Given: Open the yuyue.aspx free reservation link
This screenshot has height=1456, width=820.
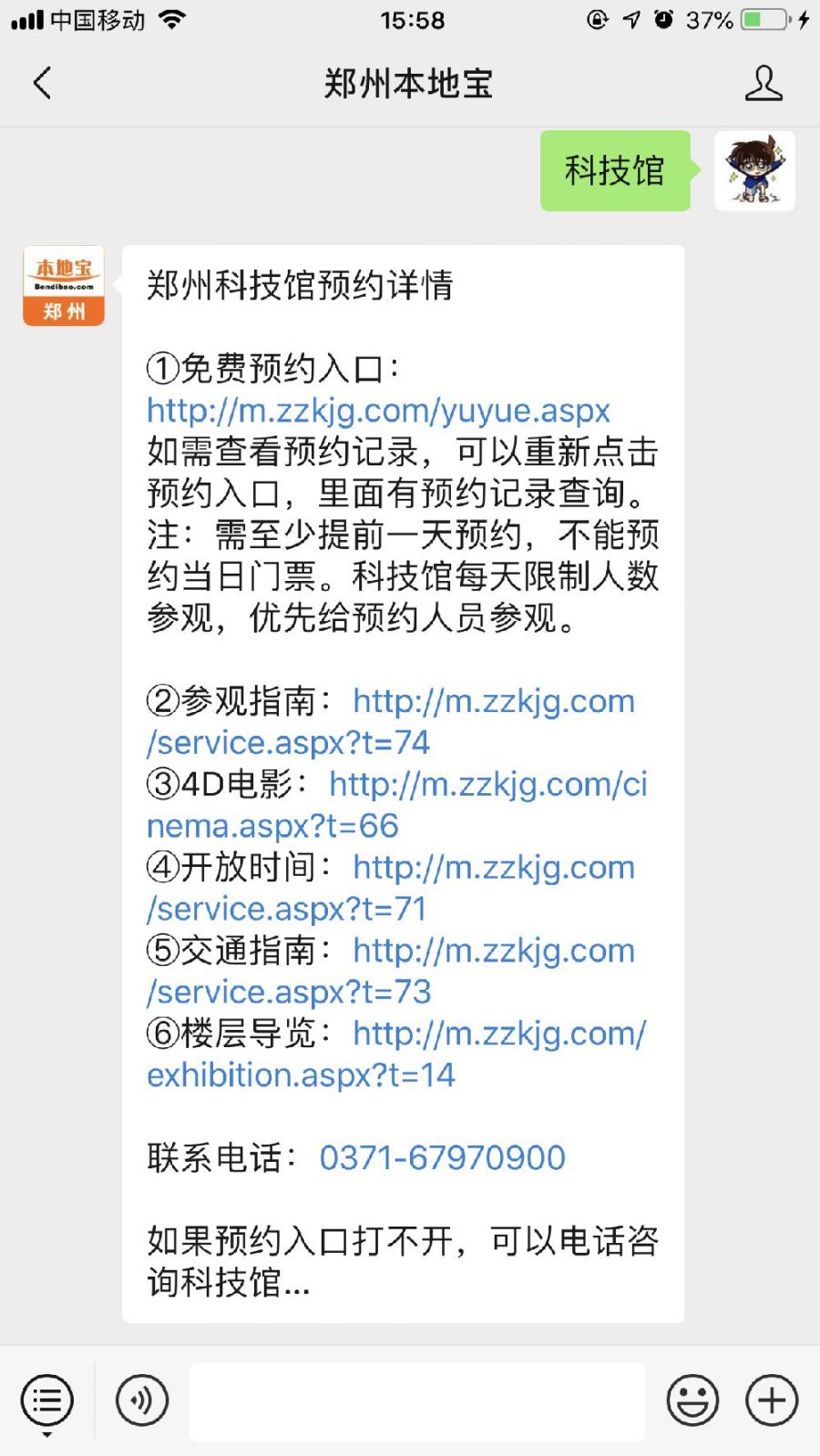Looking at the screenshot, I should 378,411.
